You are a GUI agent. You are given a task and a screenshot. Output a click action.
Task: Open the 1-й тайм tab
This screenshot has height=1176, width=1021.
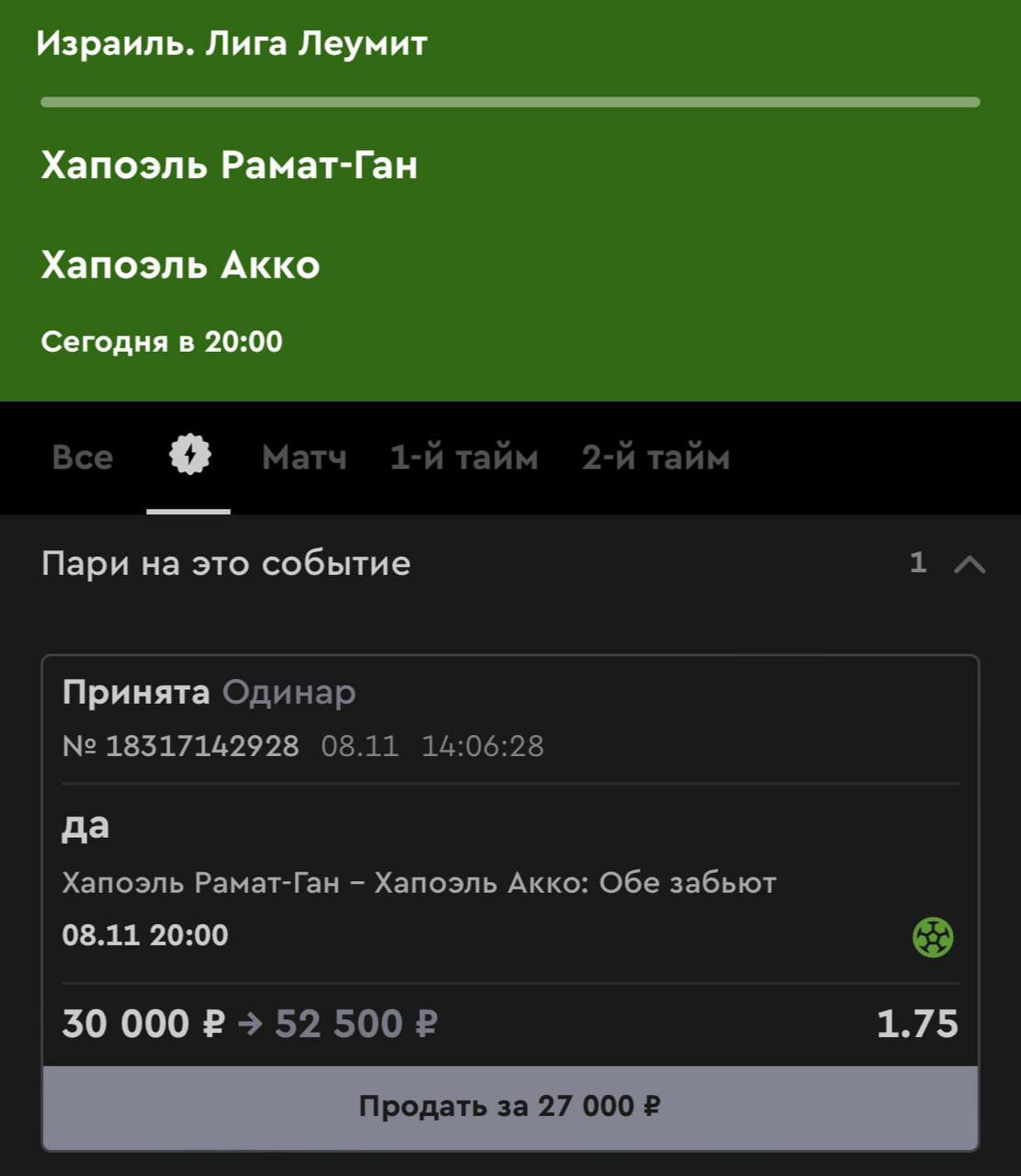click(463, 457)
